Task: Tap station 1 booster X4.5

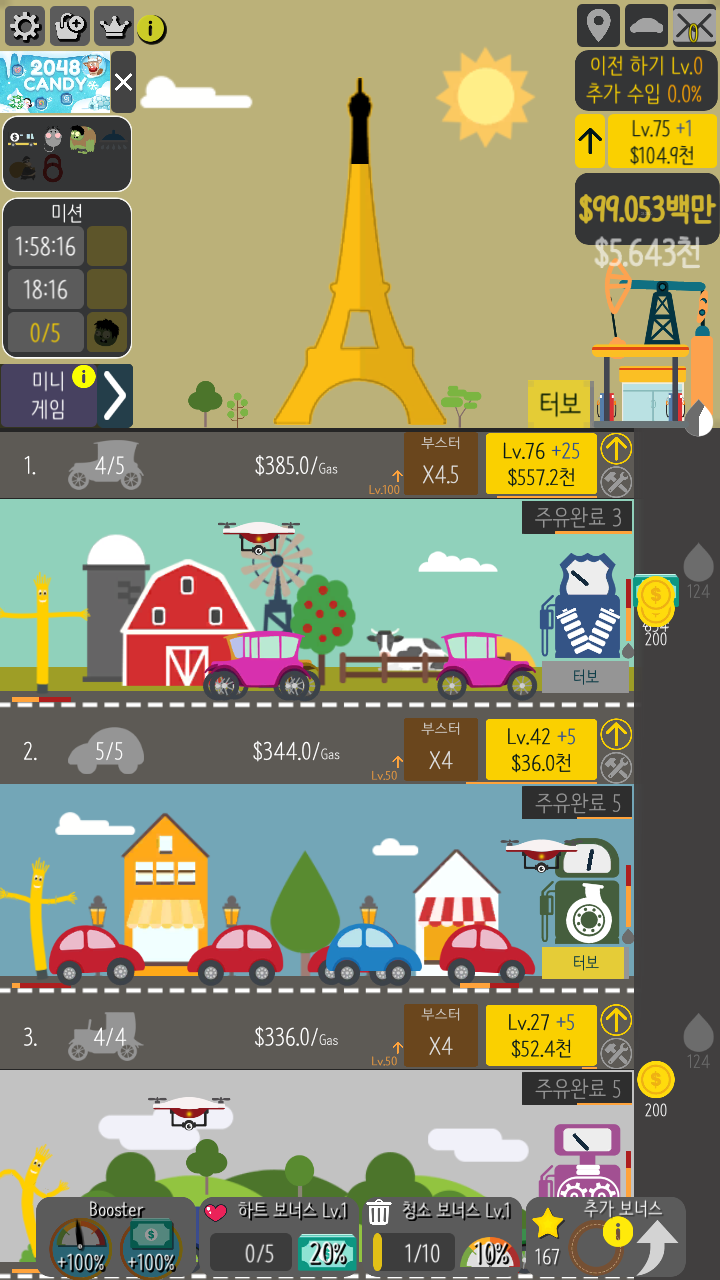Action: pyautogui.click(x=440, y=464)
